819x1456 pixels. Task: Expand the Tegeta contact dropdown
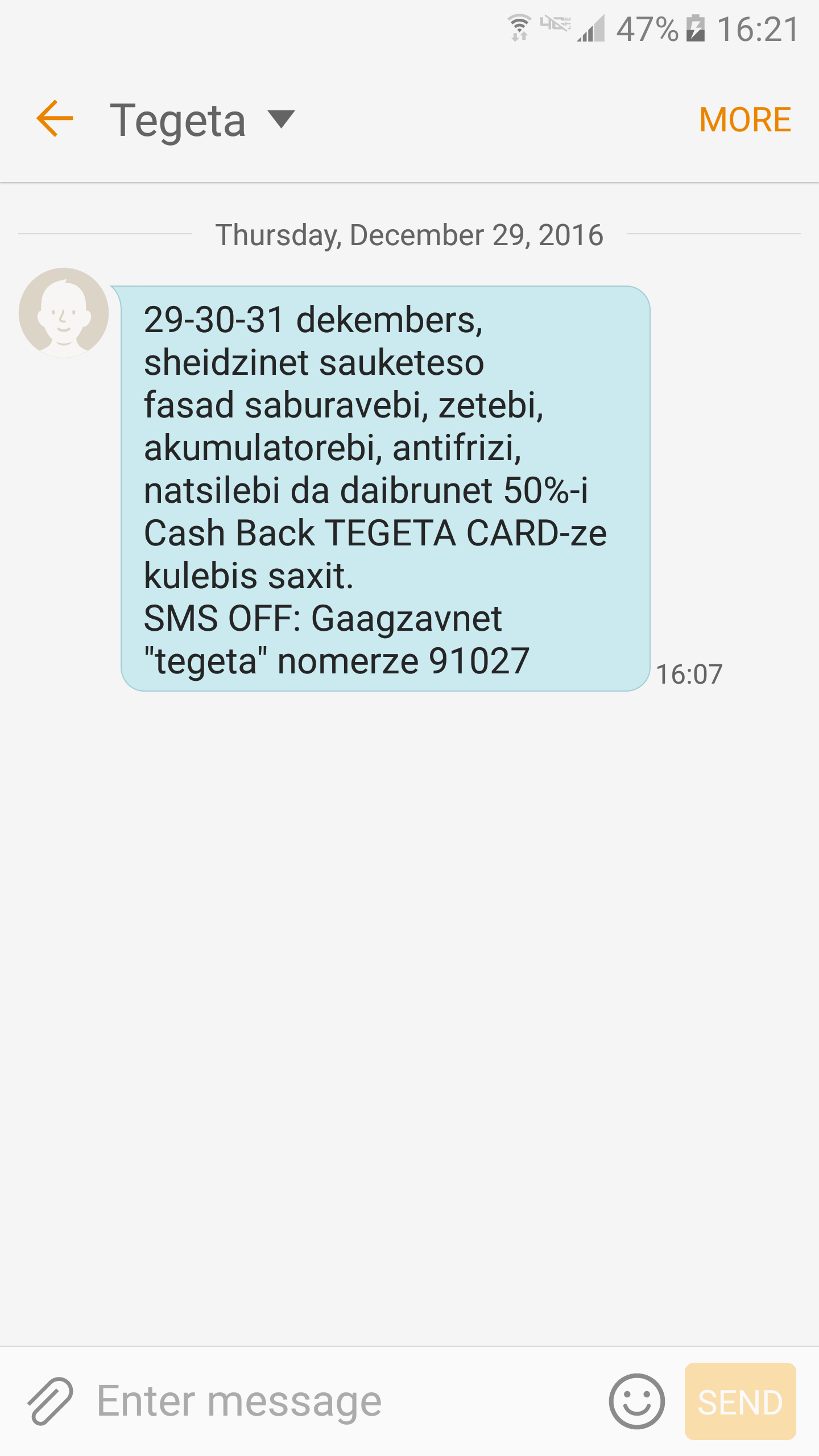tap(281, 119)
